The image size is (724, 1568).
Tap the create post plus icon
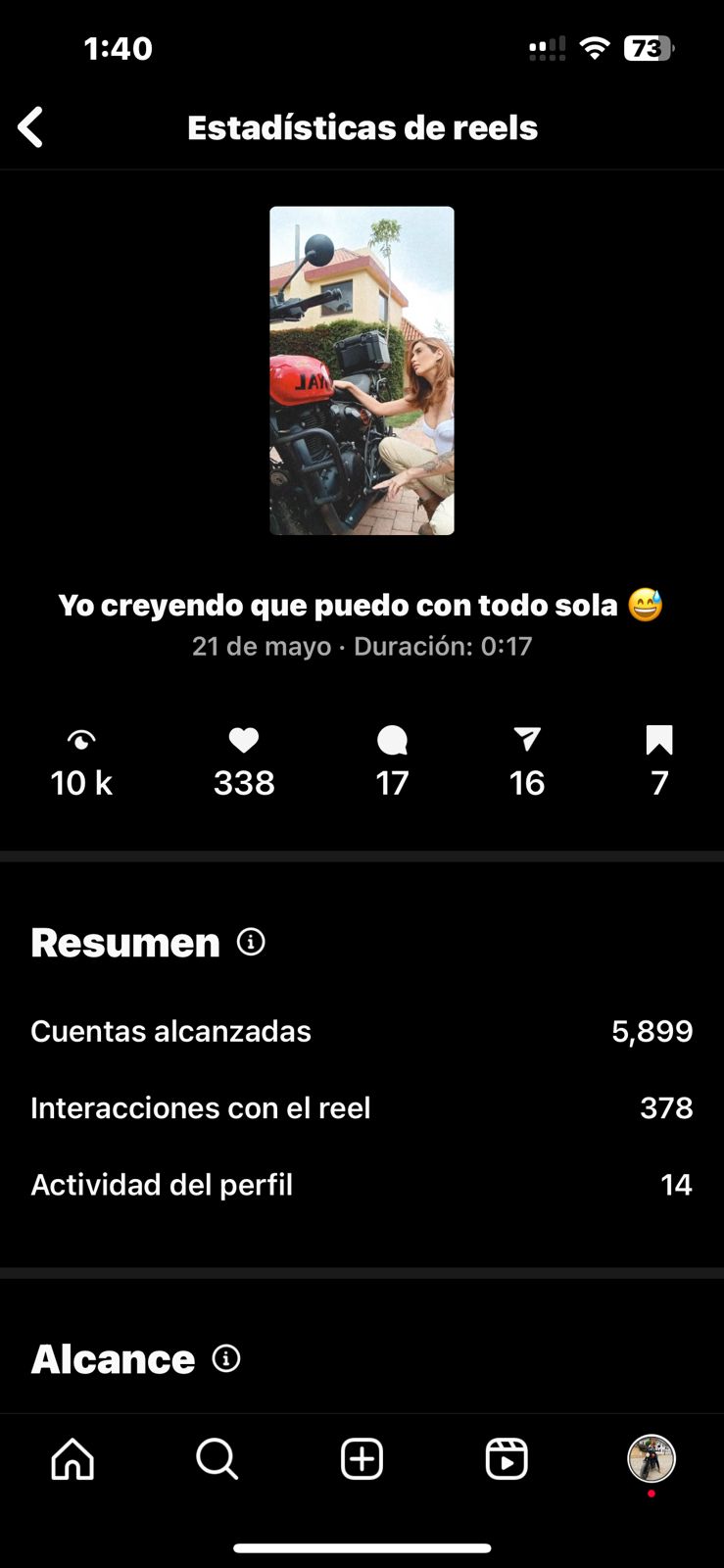[362, 1458]
